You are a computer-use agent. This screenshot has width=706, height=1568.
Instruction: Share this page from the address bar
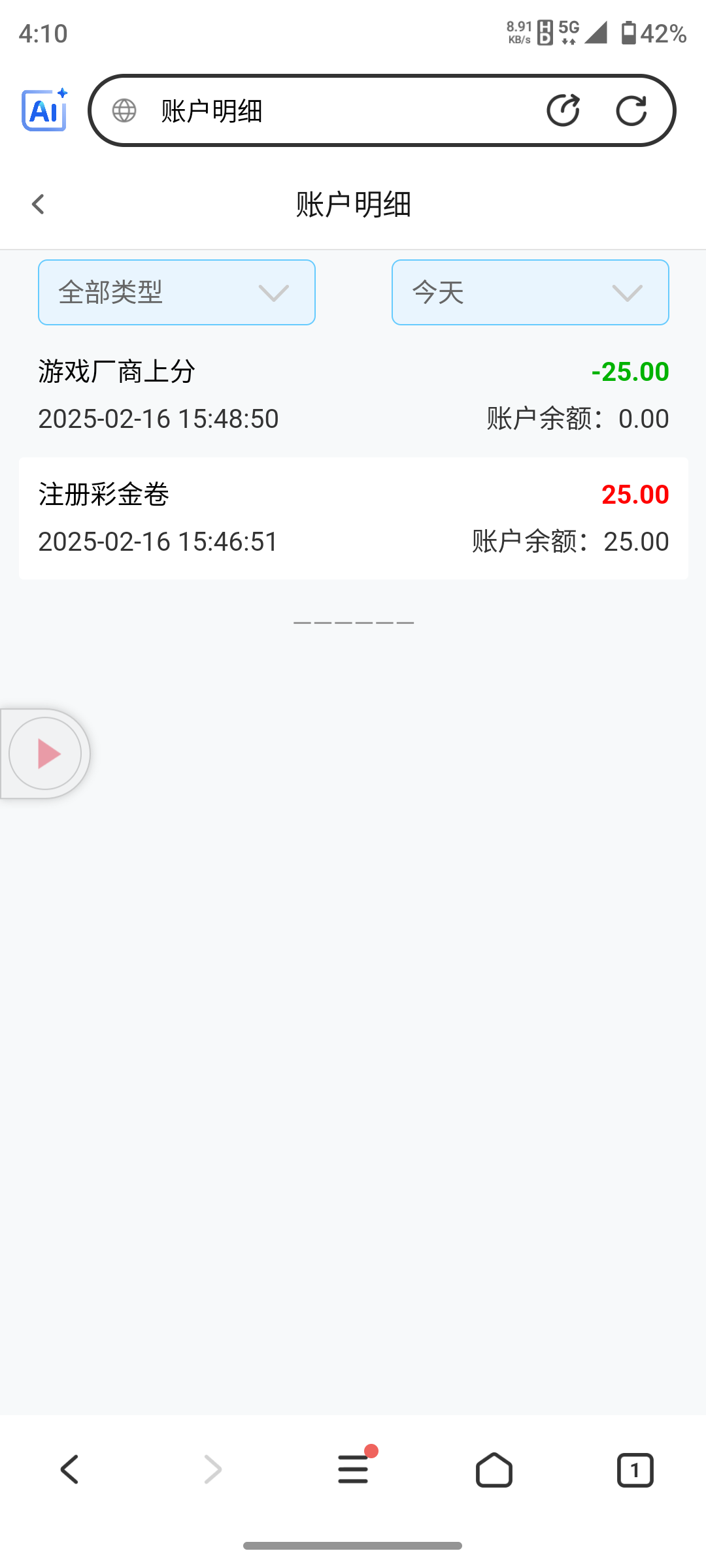563,110
